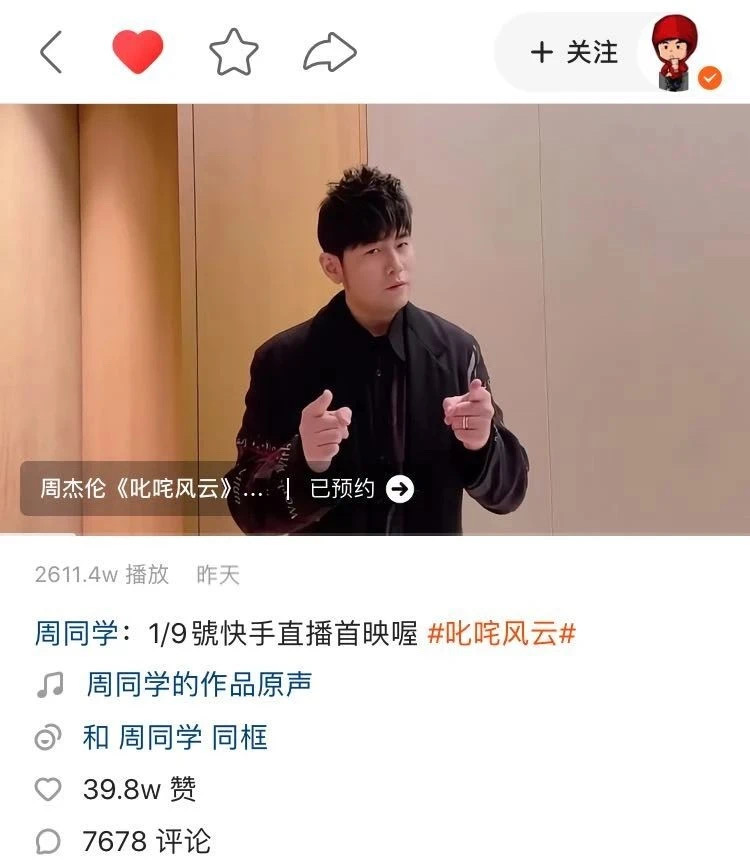
Task: Go back using the top arrow
Action: click(x=51, y=52)
